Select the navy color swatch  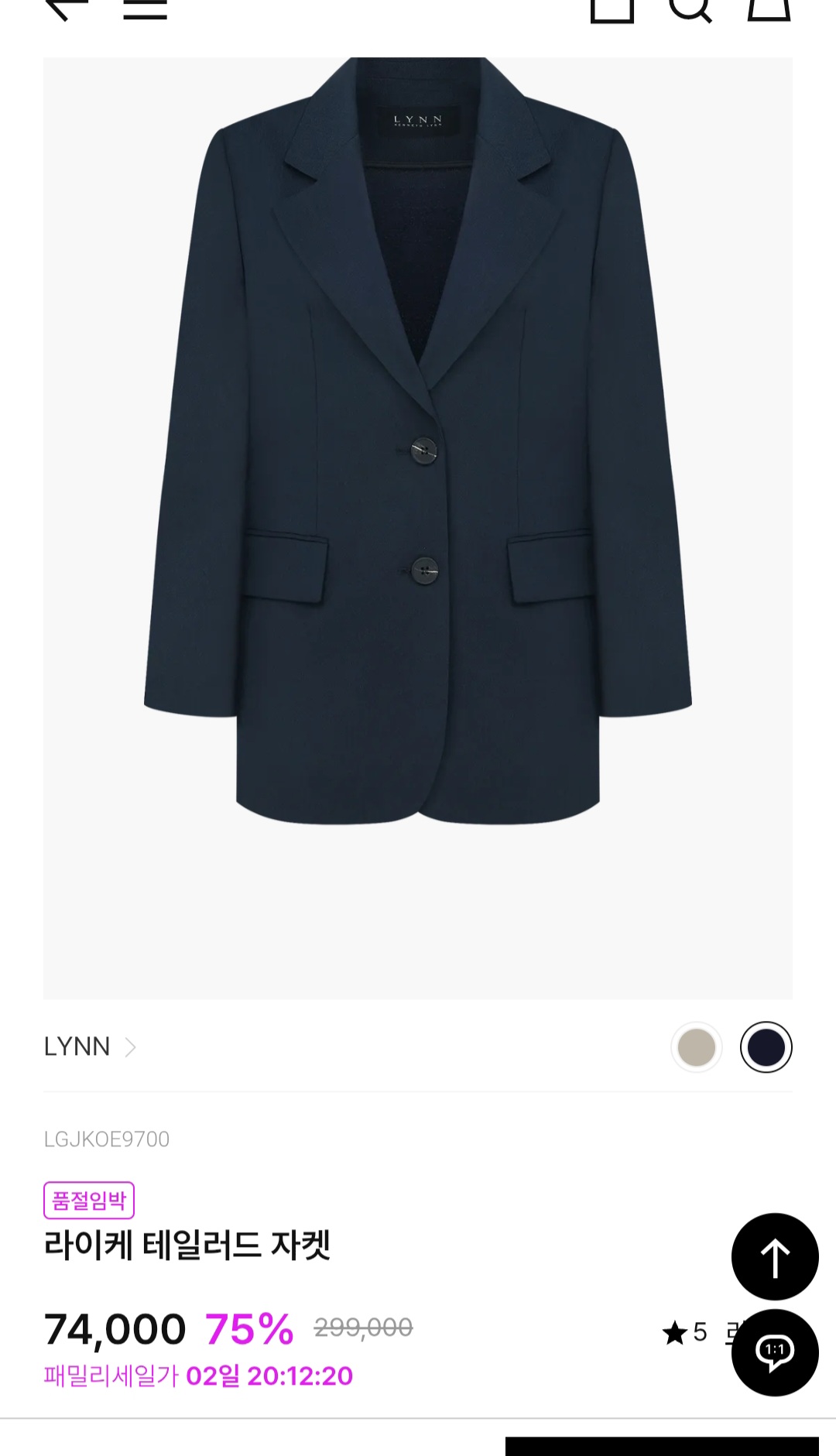click(766, 1047)
